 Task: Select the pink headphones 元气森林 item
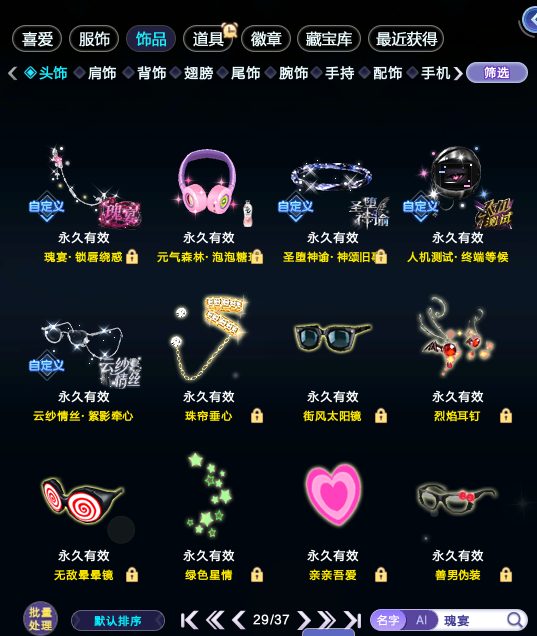coord(209,203)
